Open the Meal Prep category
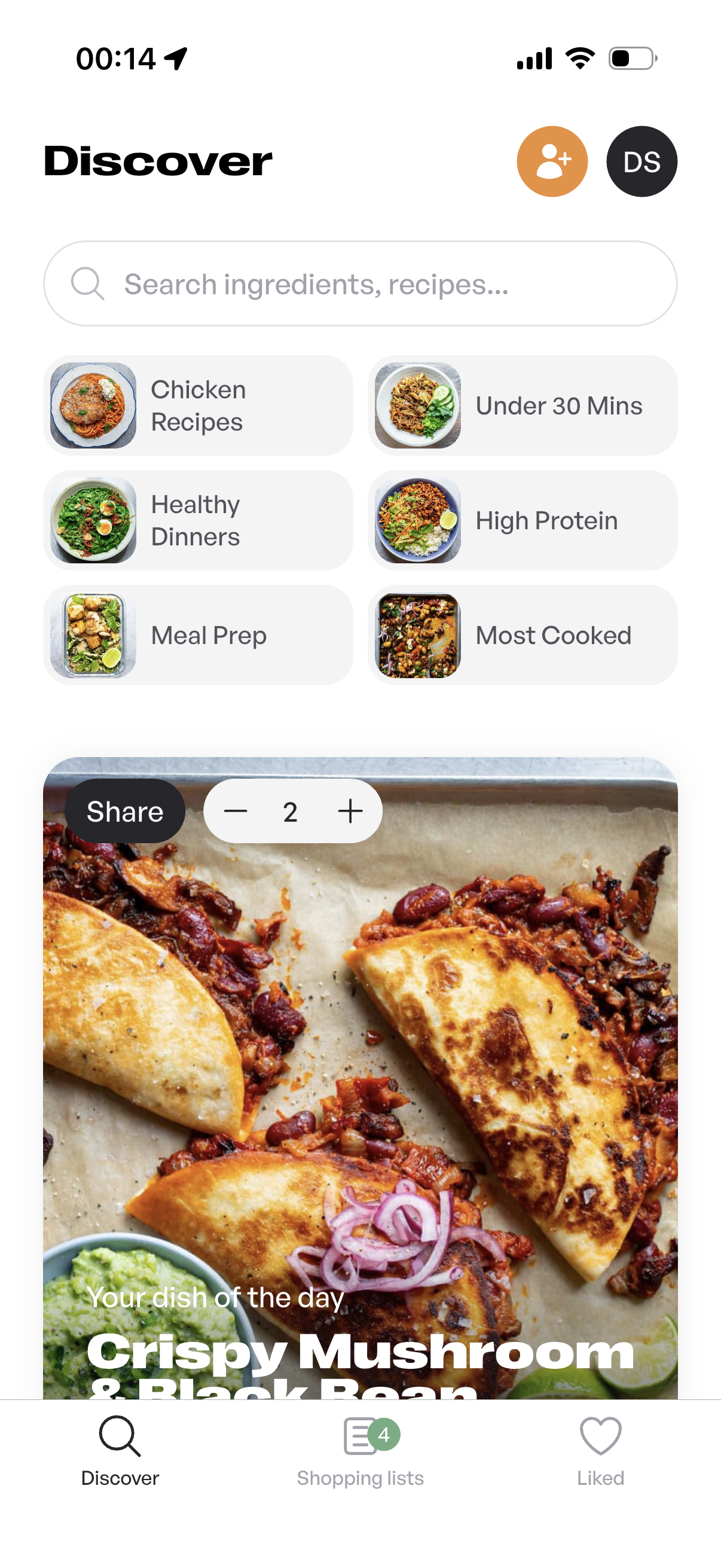The image size is (721, 1568). tap(198, 636)
